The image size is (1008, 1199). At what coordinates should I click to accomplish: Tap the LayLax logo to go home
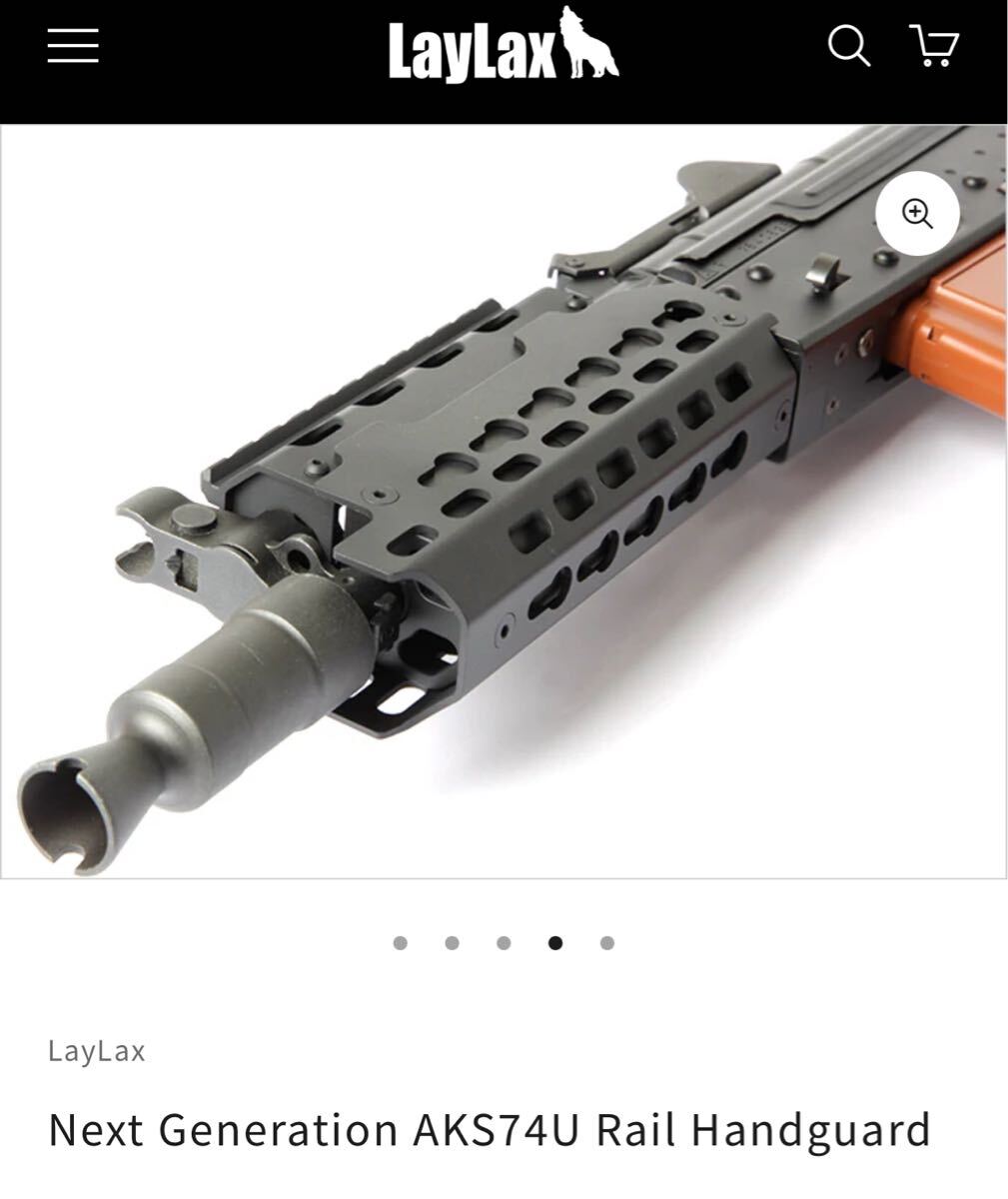point(503,46)
